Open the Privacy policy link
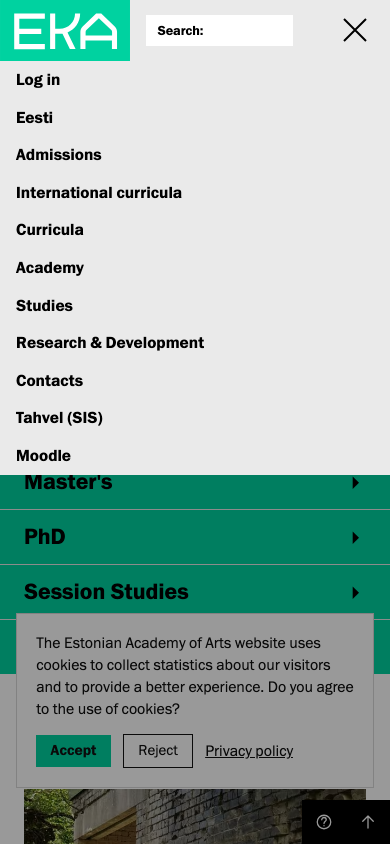The width and height of the screenshot is (390, 844). tap(249, 751)
